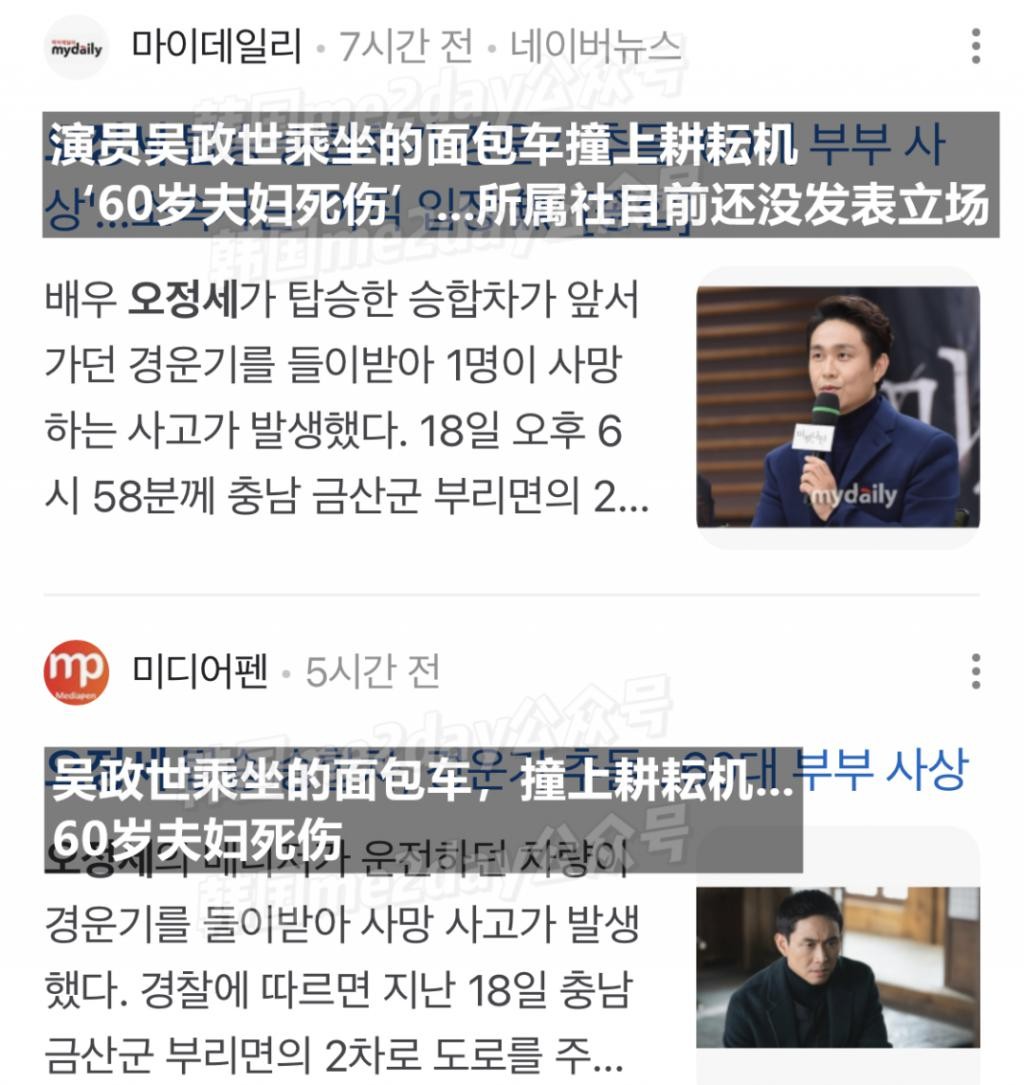Open the overflow menu for the 미디어펜 article
This screenshot has height=1085, width=1024.
point(975,672)
